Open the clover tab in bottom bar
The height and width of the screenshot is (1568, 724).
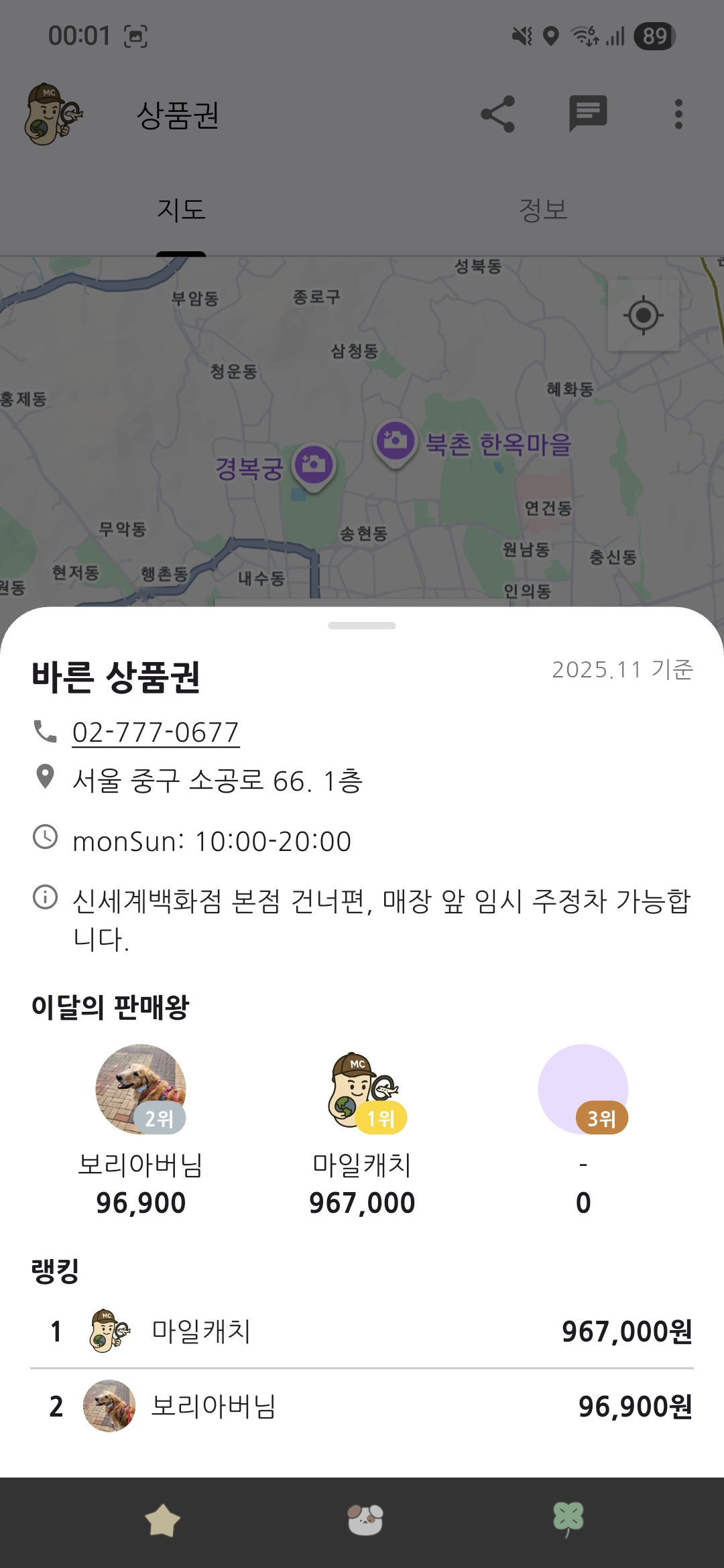(568, 1518)
